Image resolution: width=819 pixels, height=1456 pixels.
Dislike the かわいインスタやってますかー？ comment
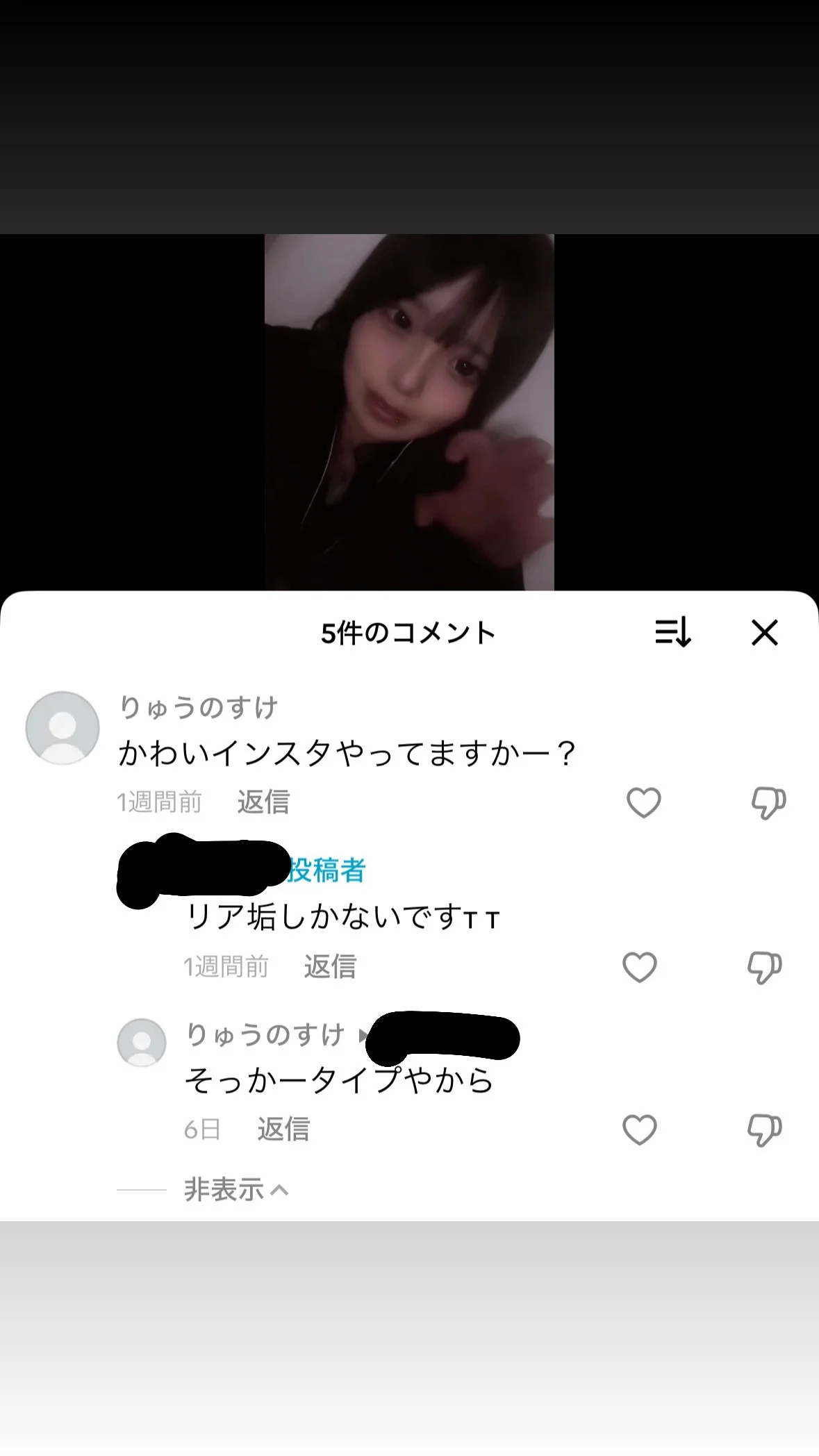point(768,804)
